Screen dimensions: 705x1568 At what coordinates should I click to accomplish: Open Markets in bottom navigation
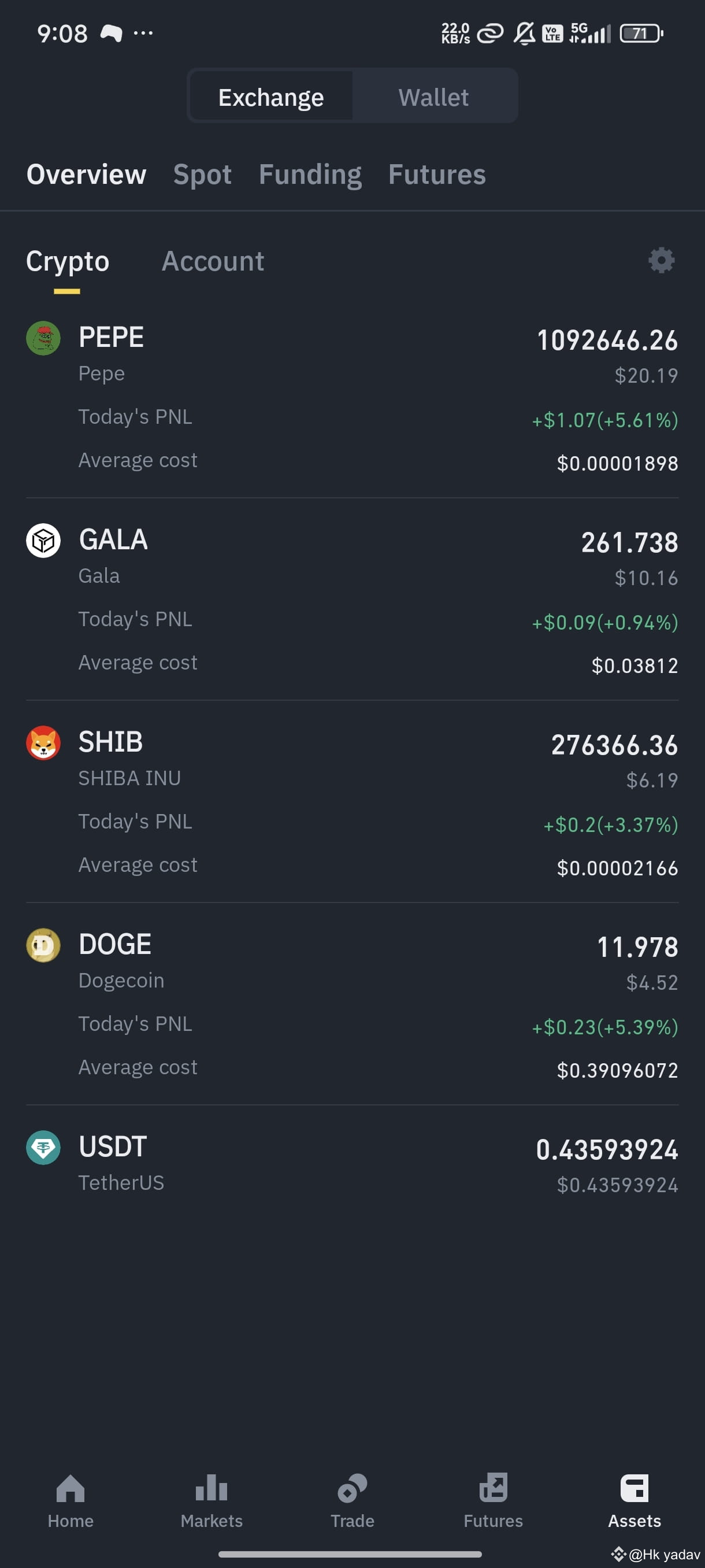coord(211,1501)
